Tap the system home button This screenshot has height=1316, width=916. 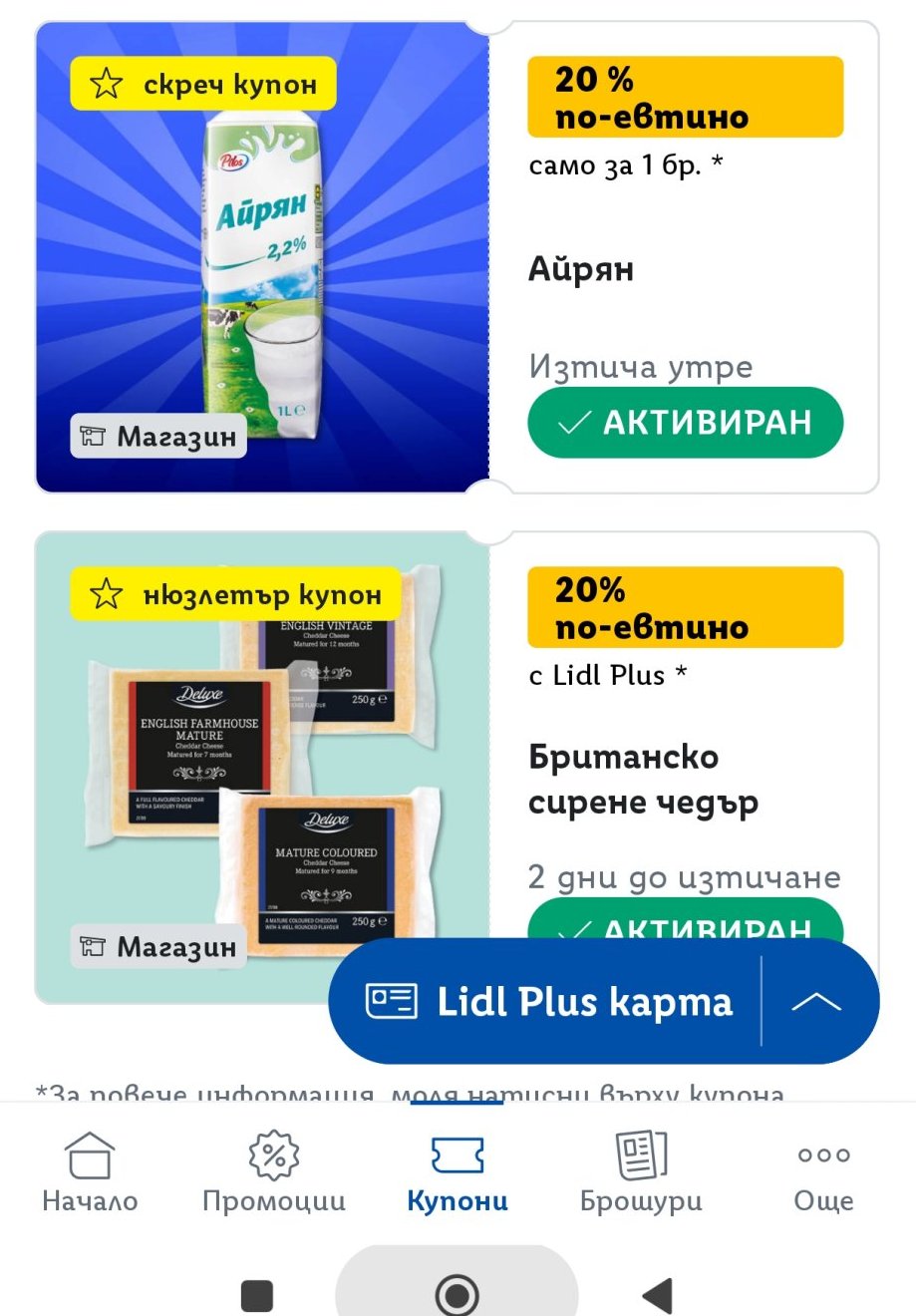point(458,1294)
